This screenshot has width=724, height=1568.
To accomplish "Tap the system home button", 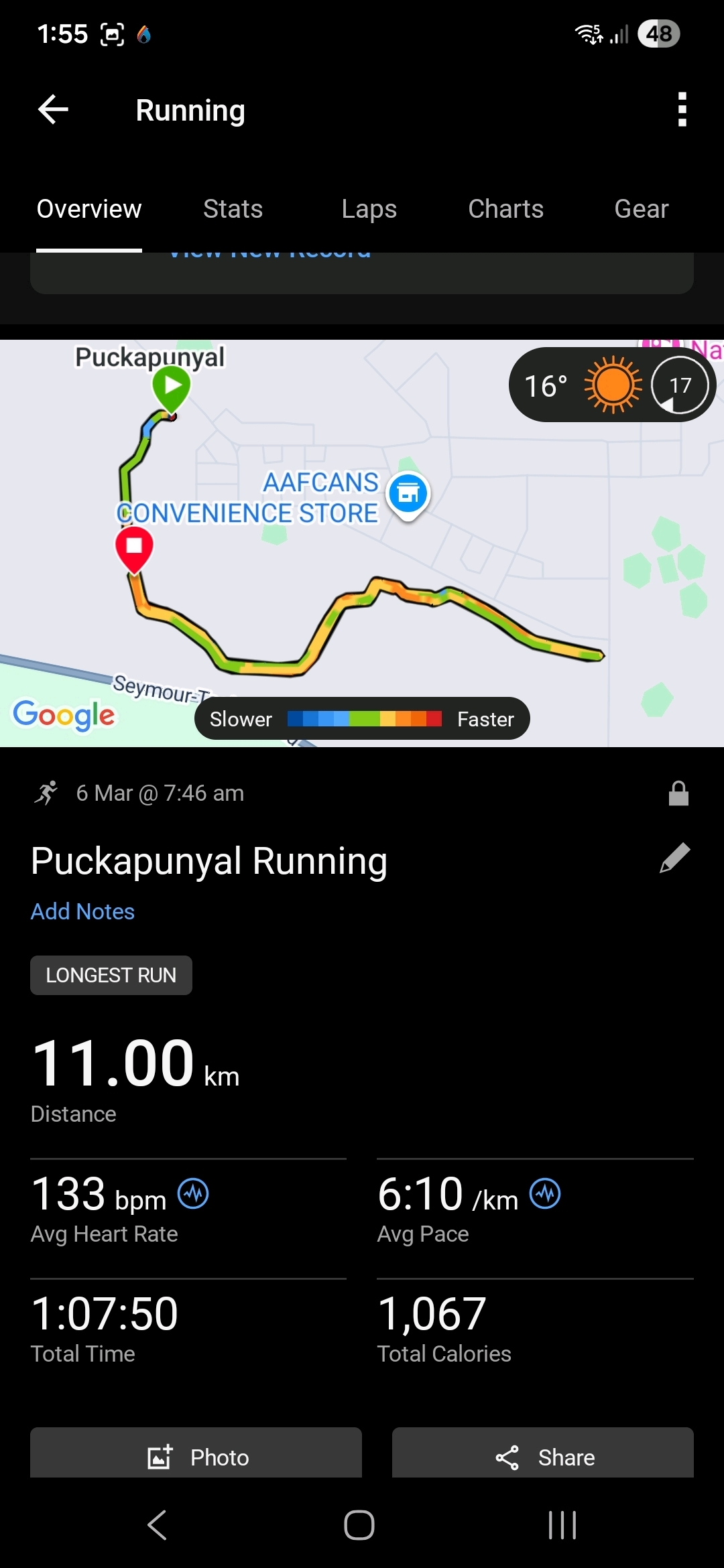I will pos(359,1525).
